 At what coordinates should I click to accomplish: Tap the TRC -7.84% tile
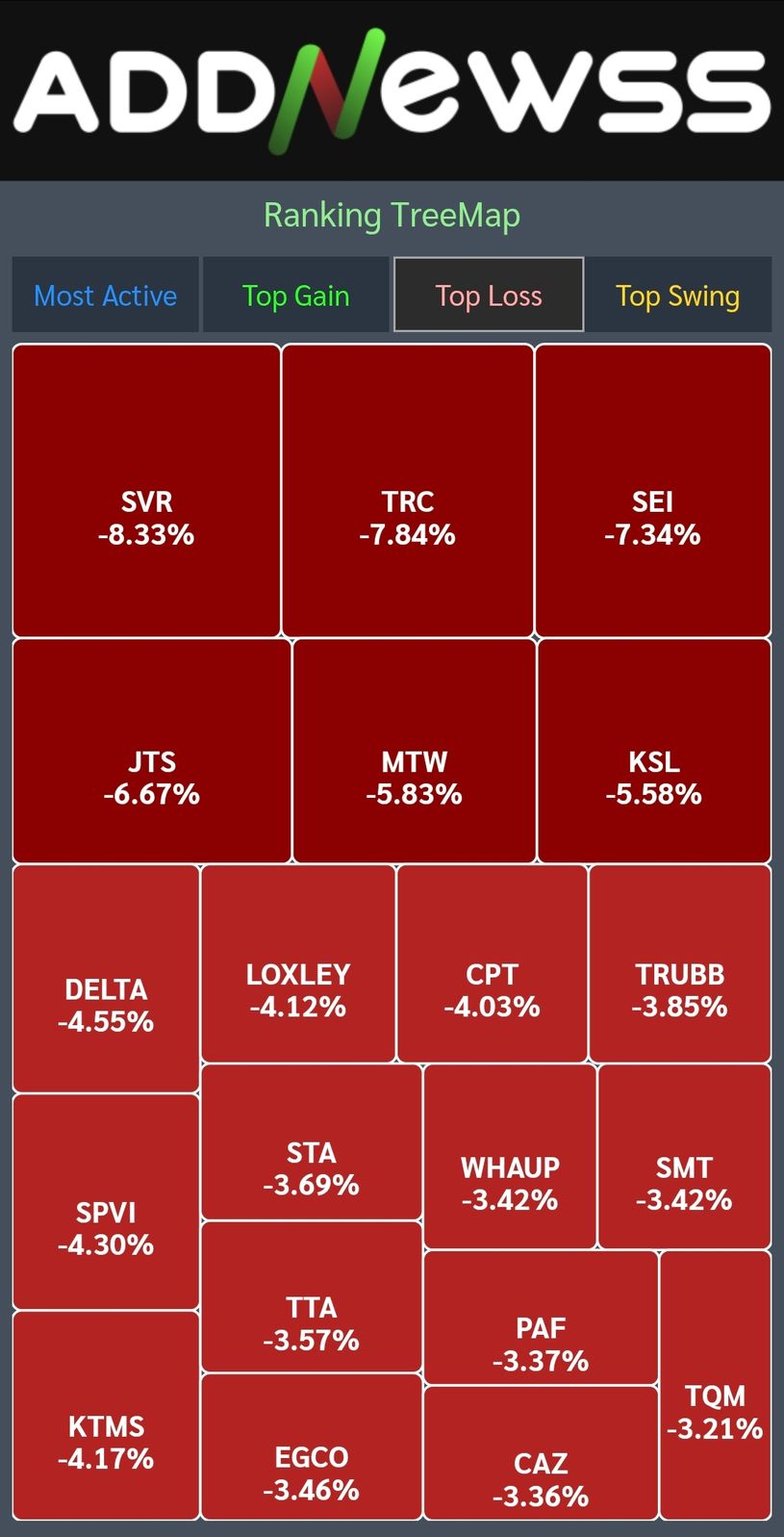pos(408,491)
